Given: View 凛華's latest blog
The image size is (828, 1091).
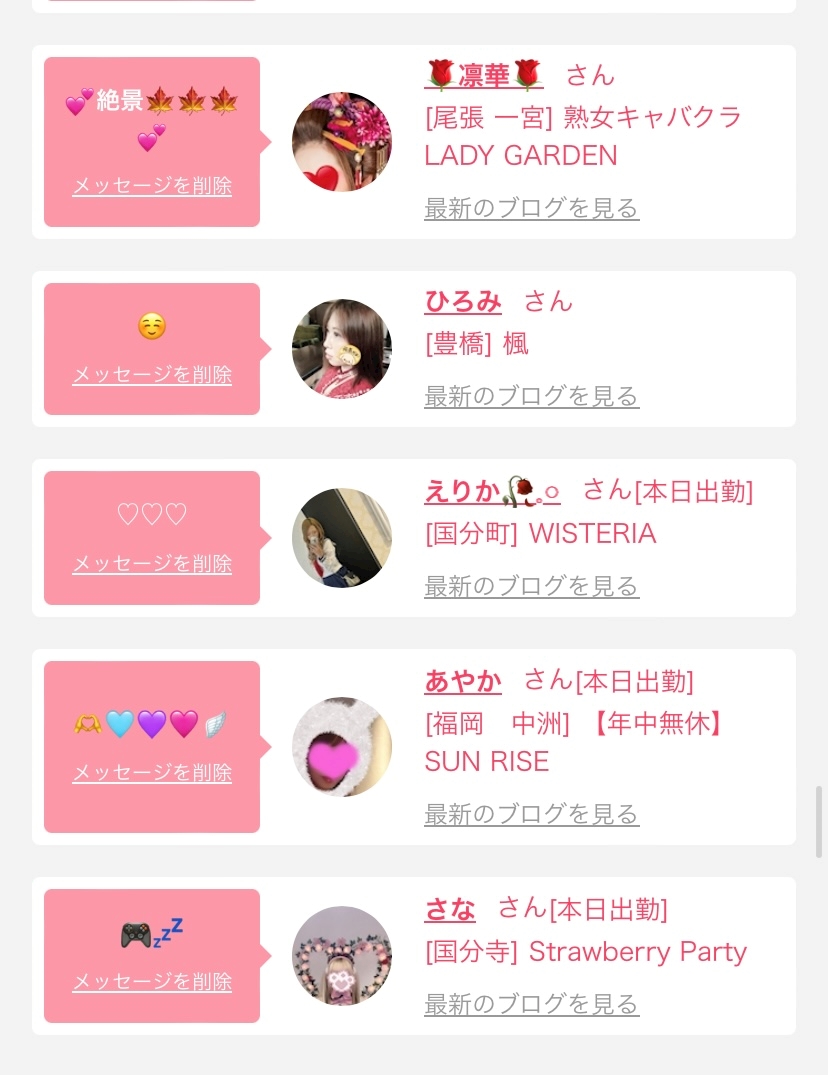Looking at the screenshot, I should tap(531, 208).
